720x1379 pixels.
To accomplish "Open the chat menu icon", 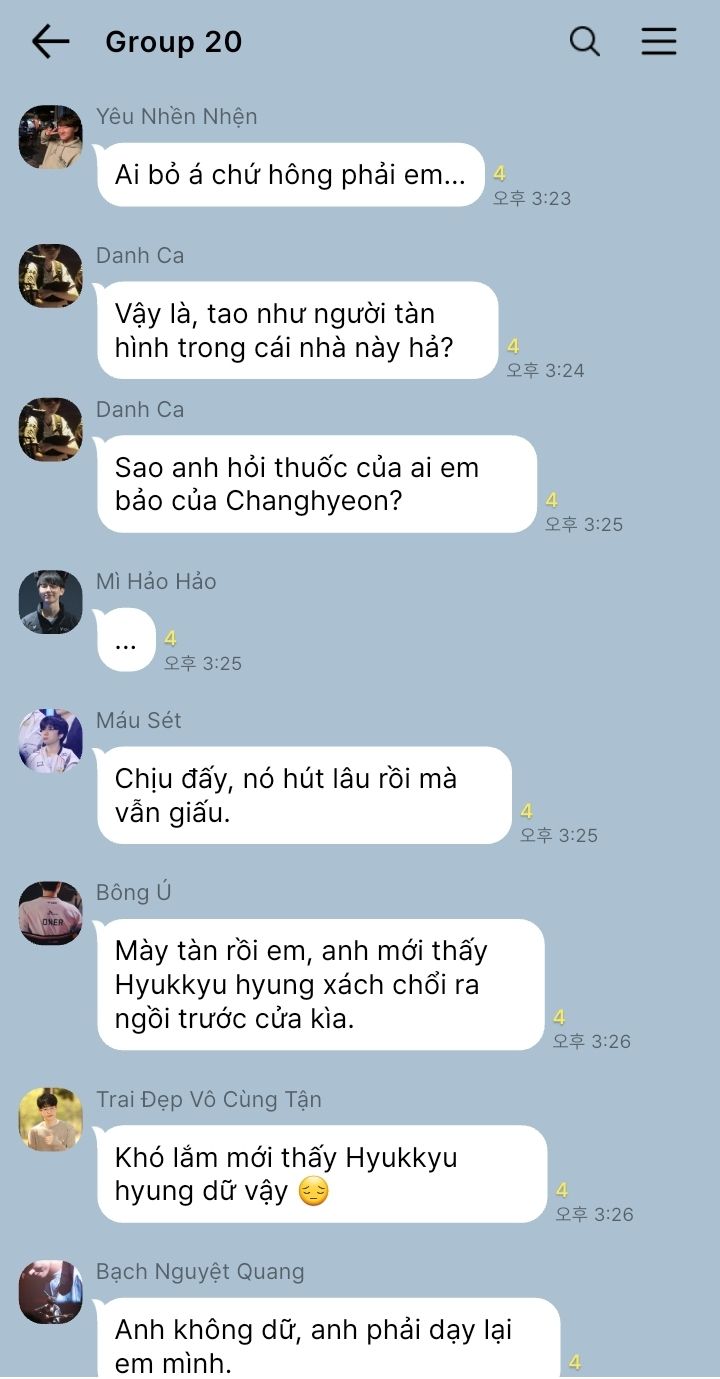I will click(659, 41).
